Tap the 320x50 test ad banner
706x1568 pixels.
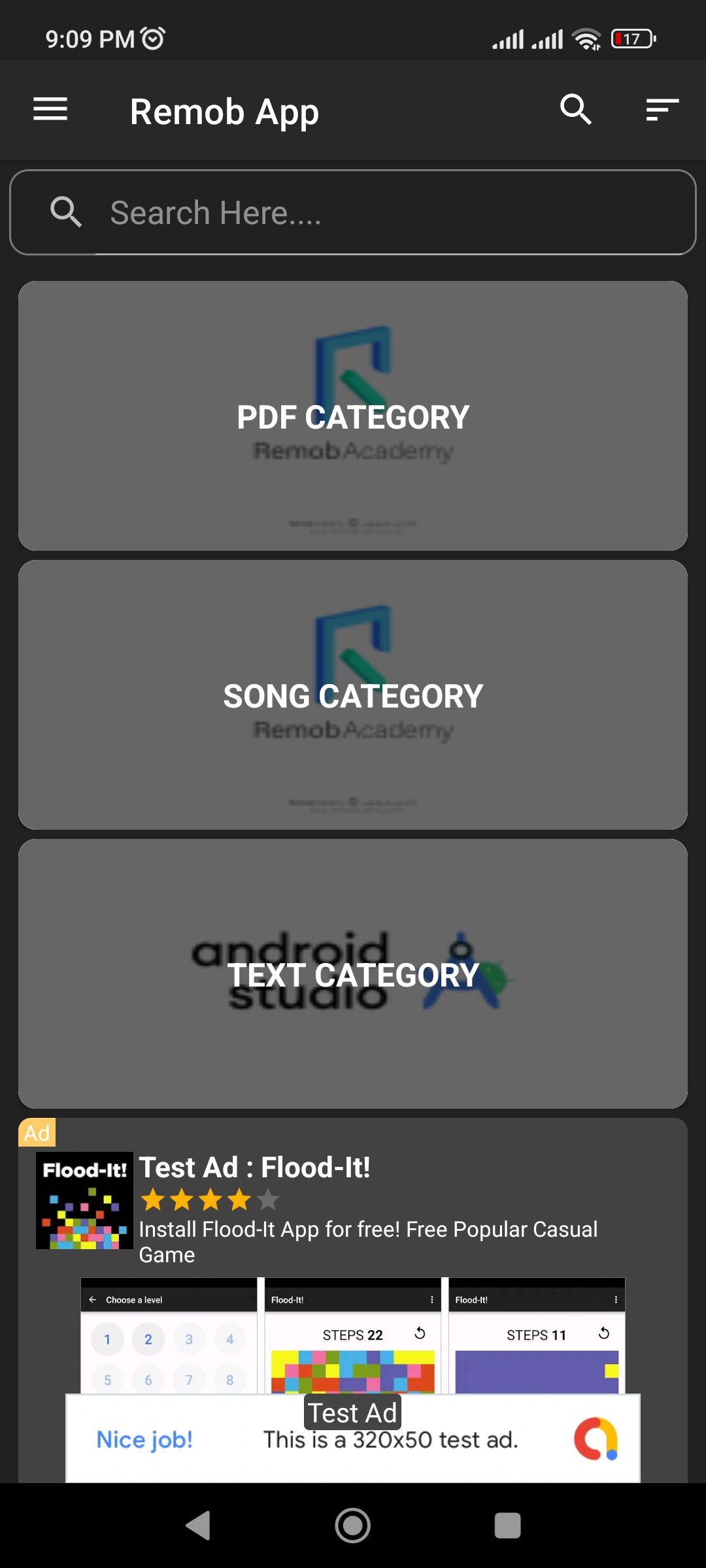tap(353, 1441)
